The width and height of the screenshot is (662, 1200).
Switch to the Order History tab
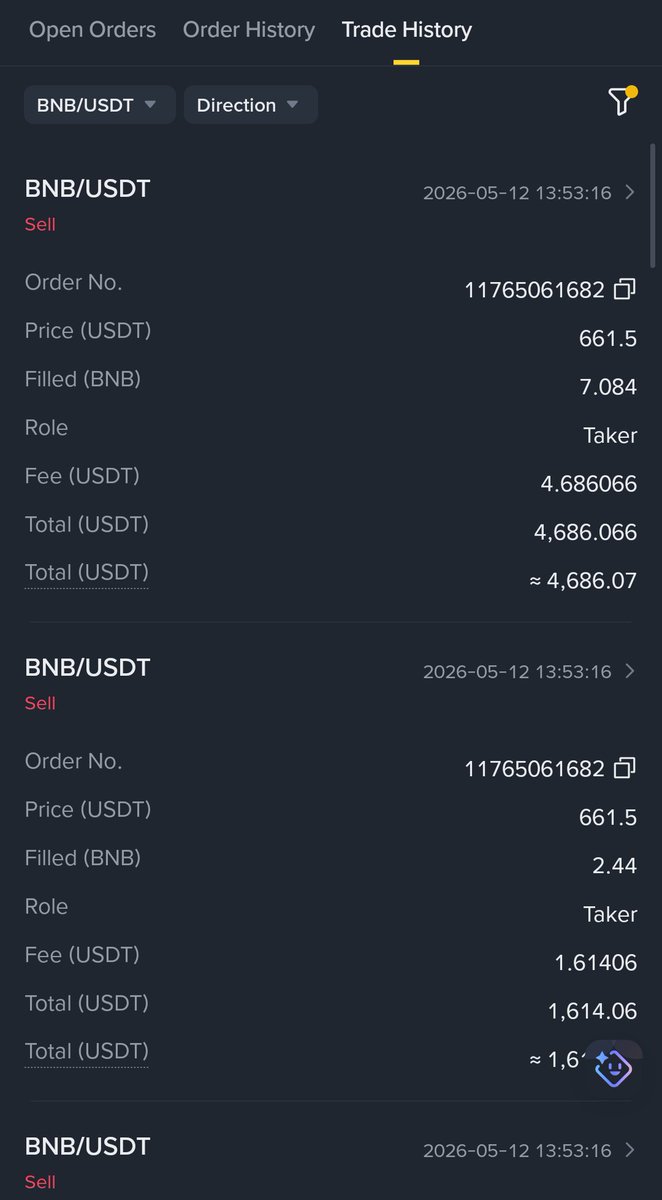249,30
